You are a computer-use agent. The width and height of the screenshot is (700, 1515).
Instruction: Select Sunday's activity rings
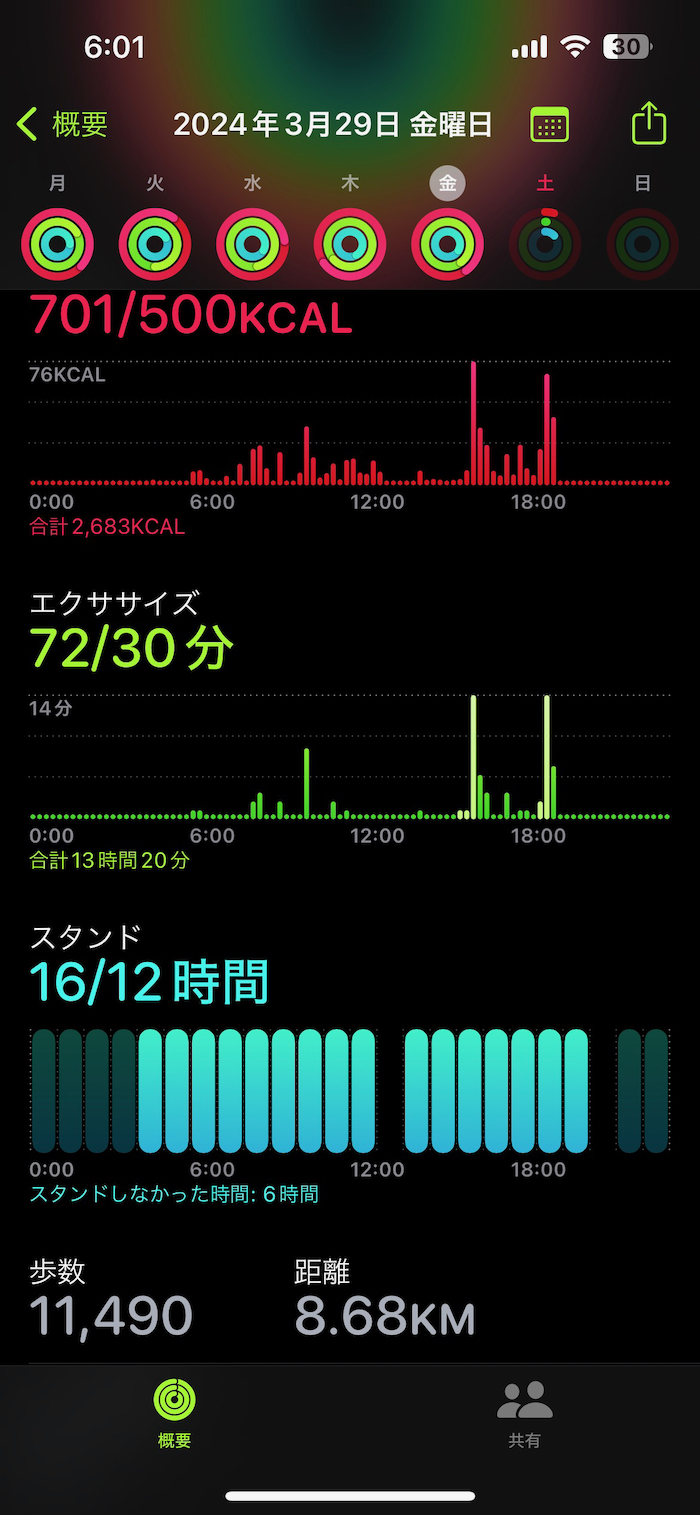pos(642,243)
